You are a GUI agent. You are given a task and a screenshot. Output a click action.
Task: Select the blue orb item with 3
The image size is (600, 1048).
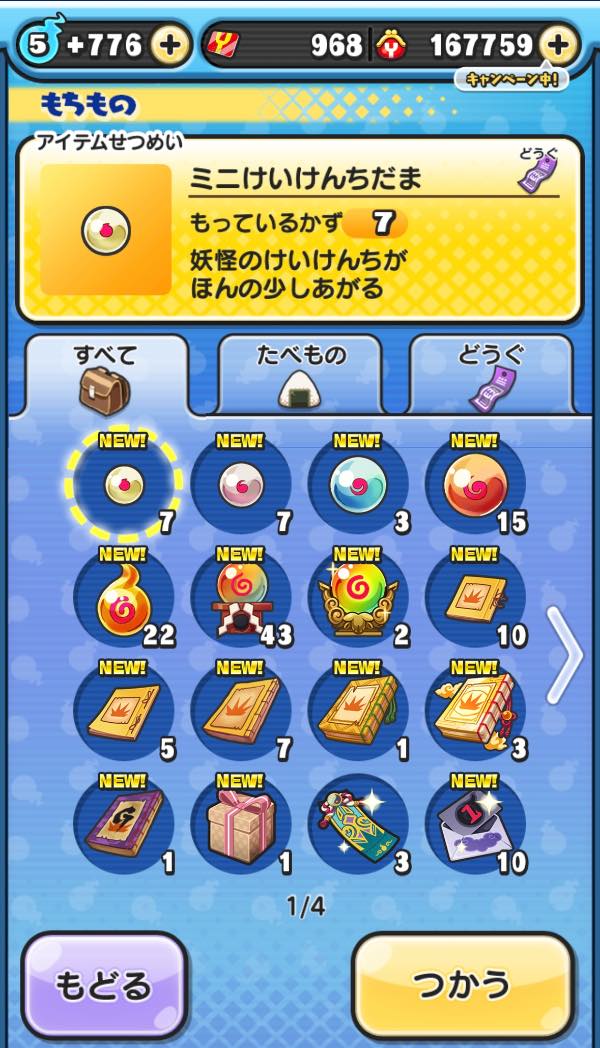(357, 485)
